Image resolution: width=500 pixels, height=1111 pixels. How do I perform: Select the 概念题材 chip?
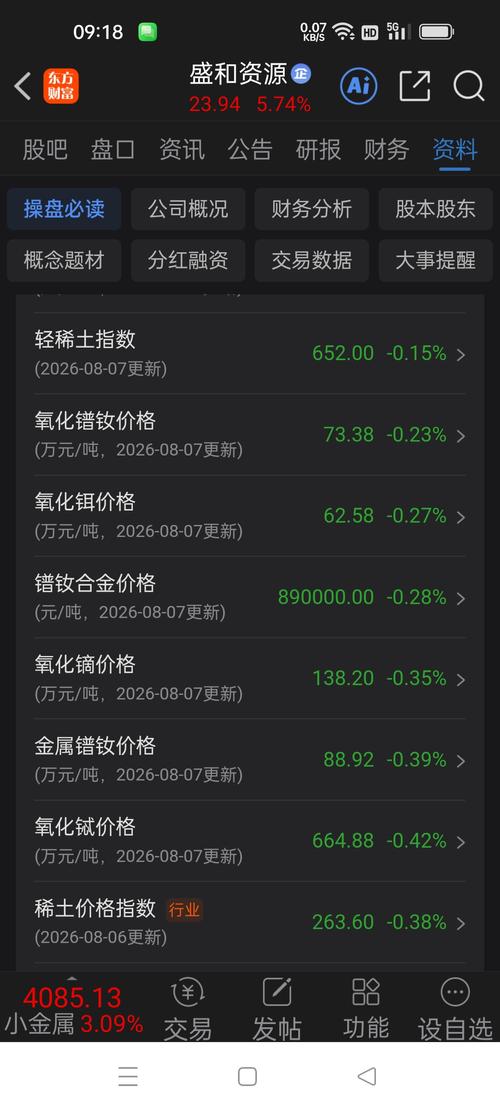coord(64,260)
